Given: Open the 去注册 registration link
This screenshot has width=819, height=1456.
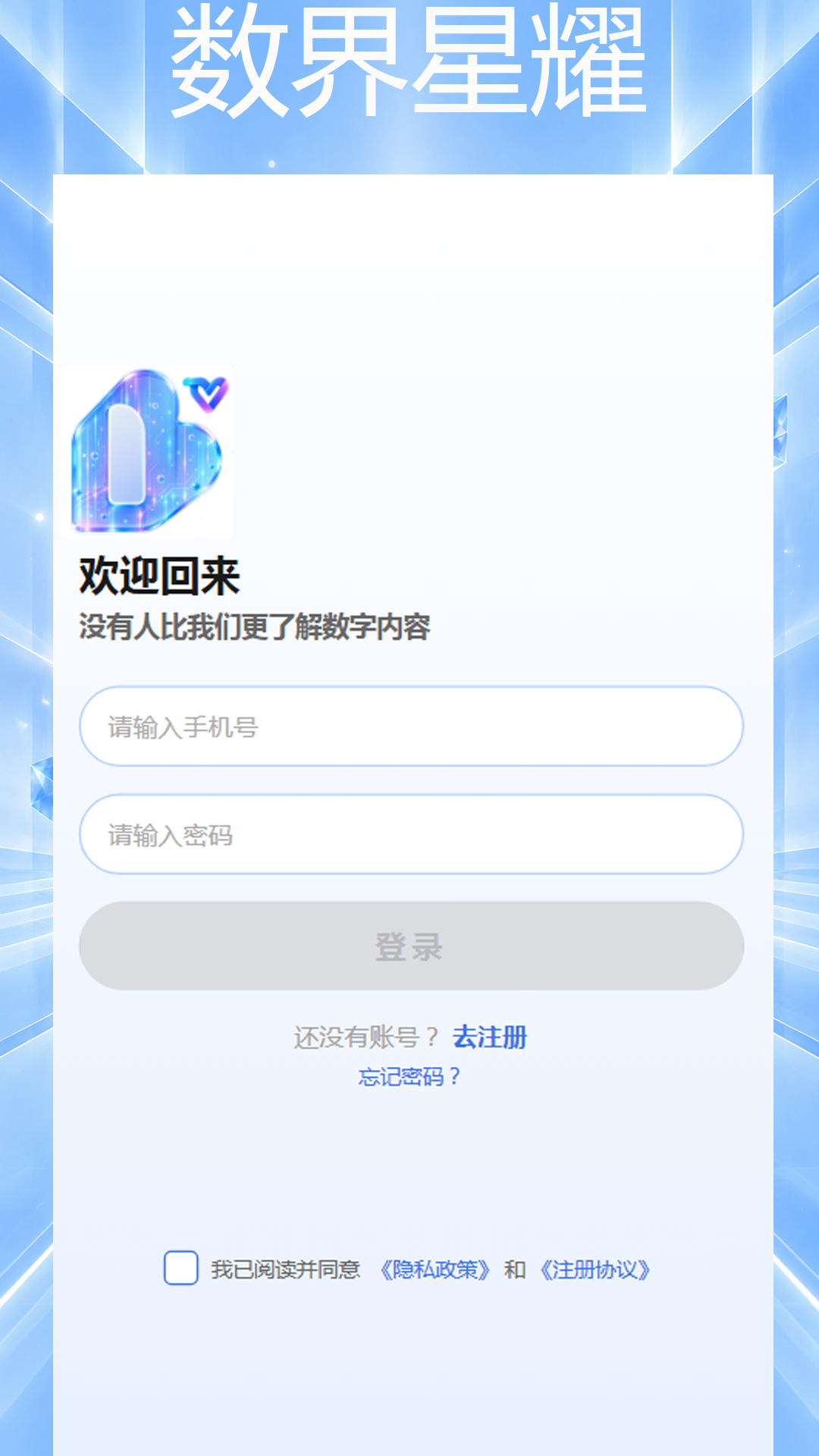Looking at the screenshot, I should click(490, 1037).
